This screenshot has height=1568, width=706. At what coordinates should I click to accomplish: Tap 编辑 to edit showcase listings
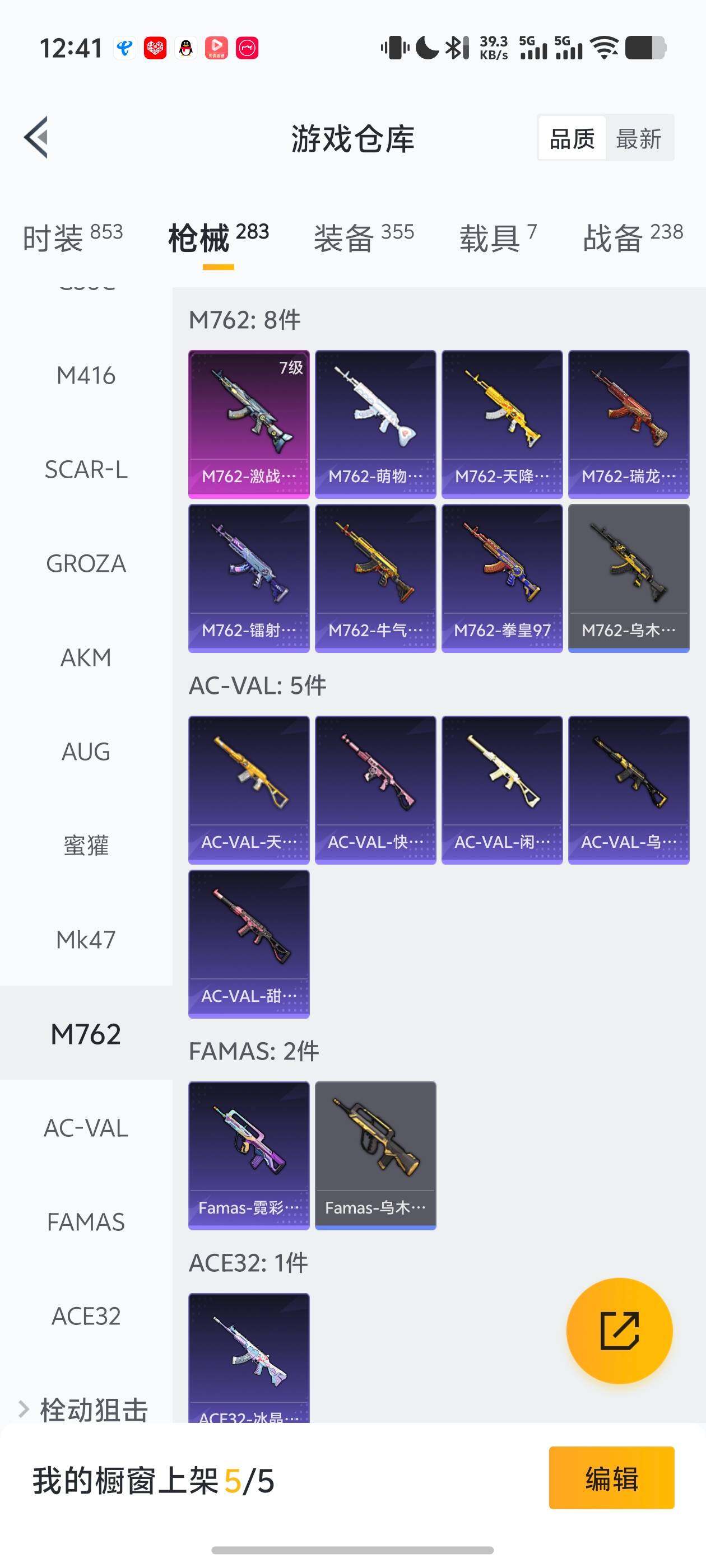(x=611, y=1477)
